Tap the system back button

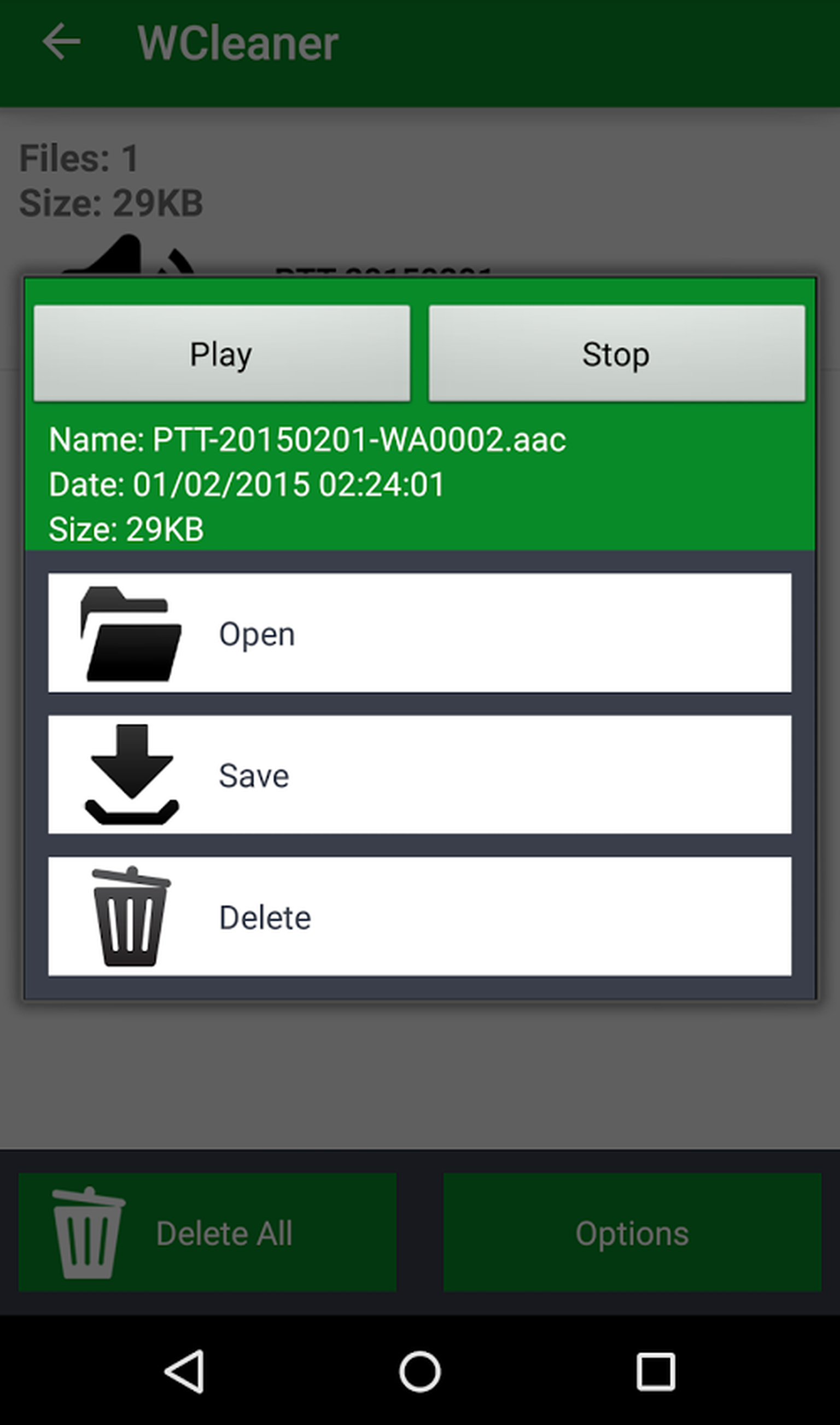[184, 1371]
